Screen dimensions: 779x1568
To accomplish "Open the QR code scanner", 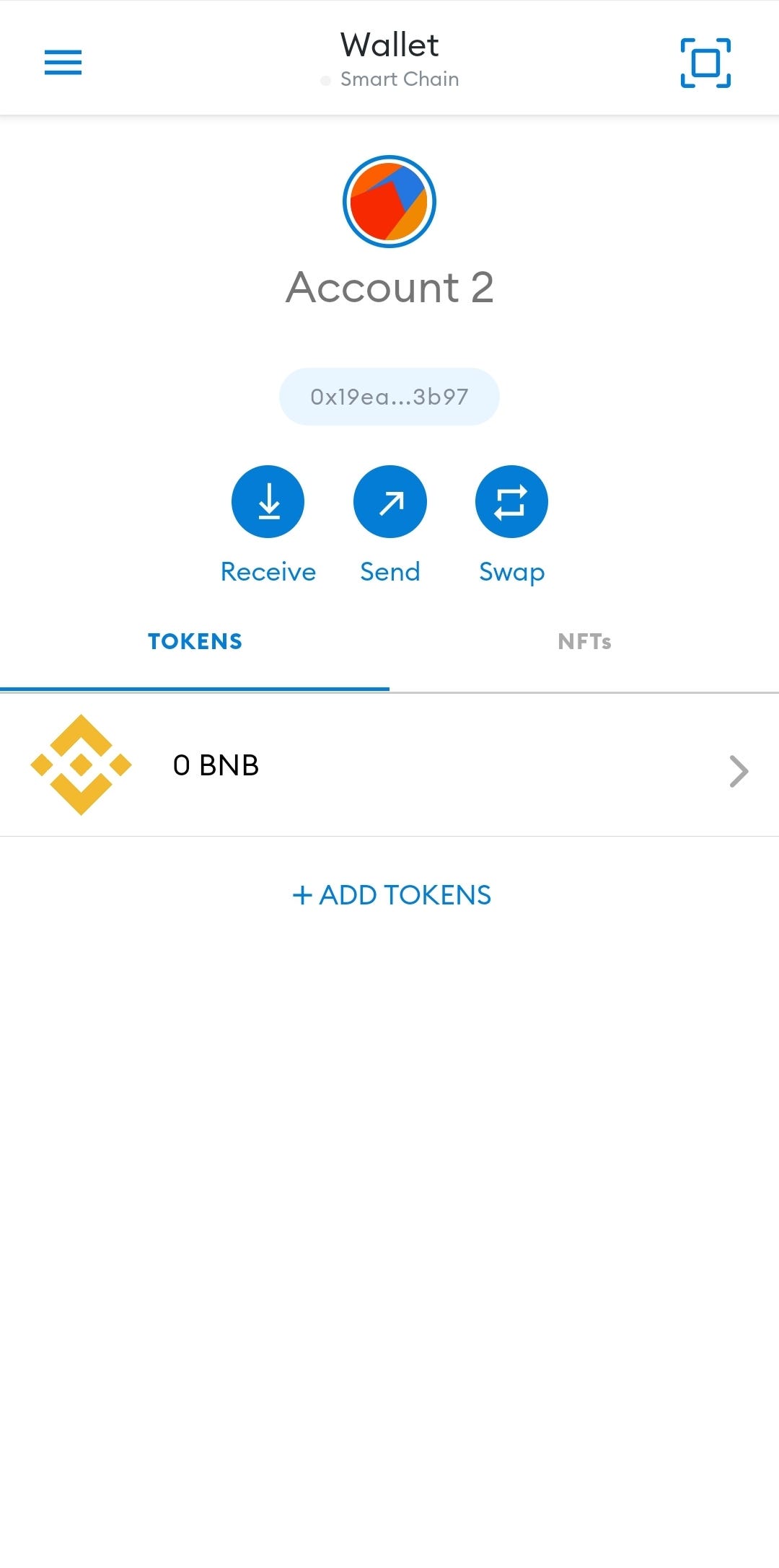I will (x=705, y=63).
